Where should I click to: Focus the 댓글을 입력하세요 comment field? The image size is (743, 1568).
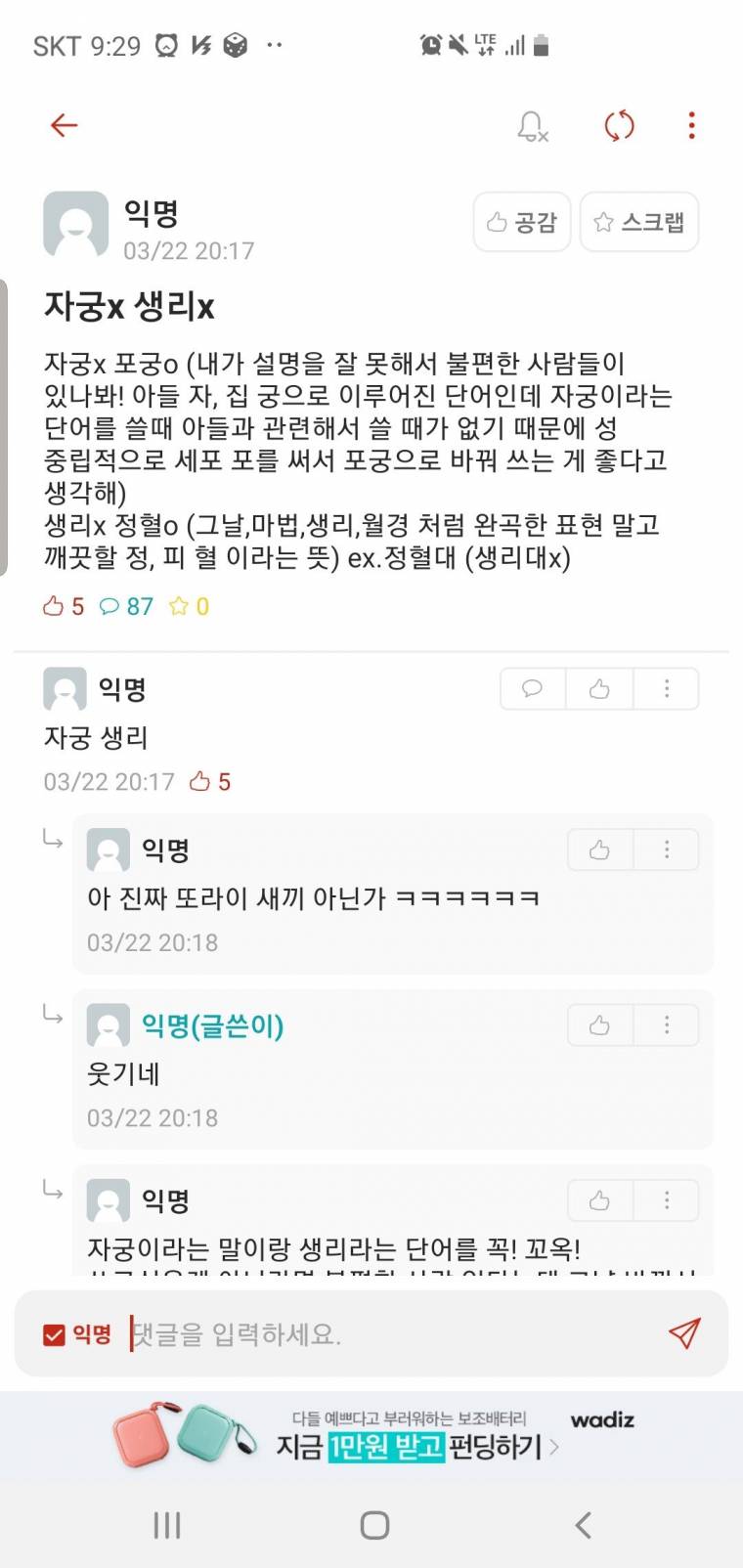[x=391, y=1334]
